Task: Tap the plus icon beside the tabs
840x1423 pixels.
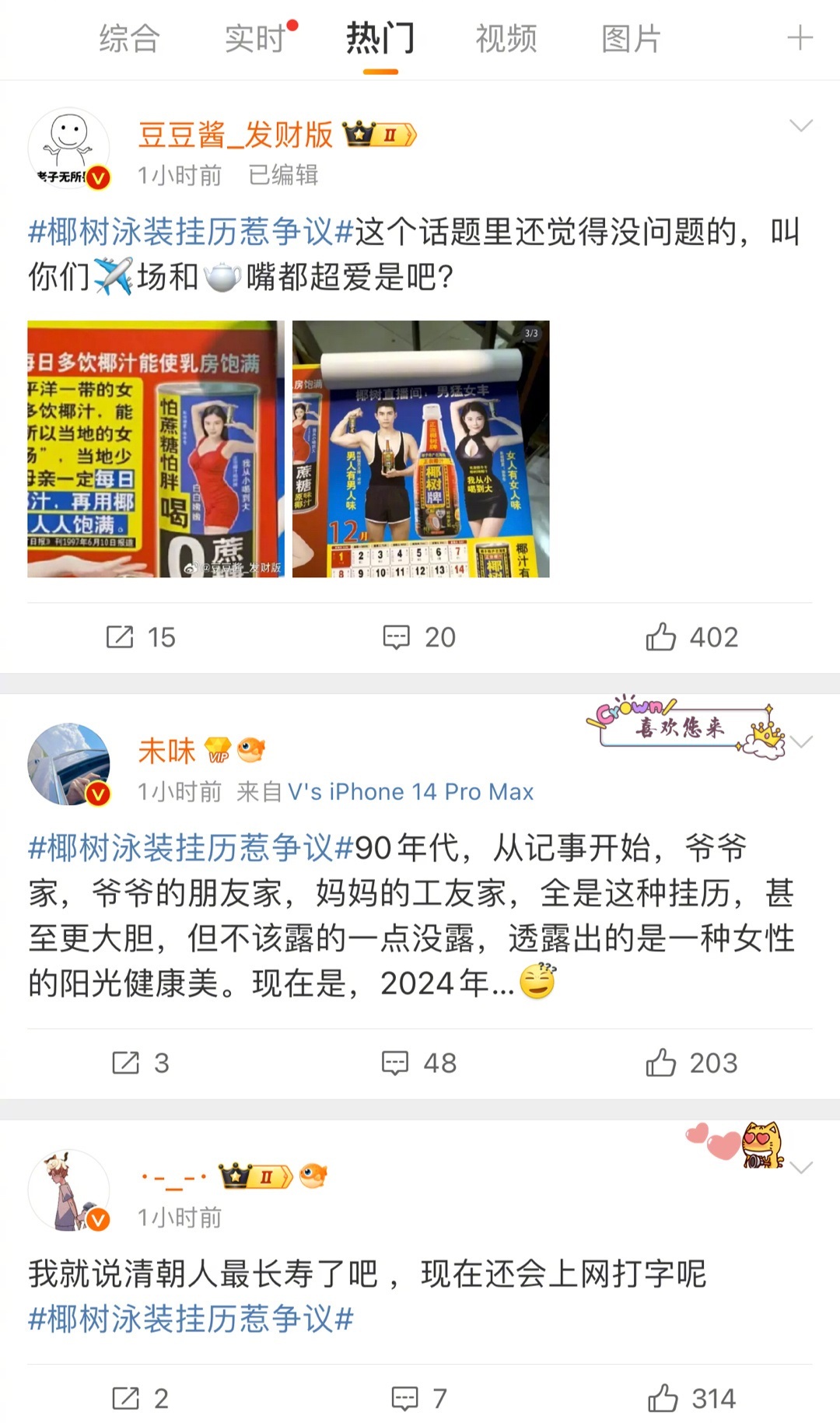Action: [x=800, y=38]
